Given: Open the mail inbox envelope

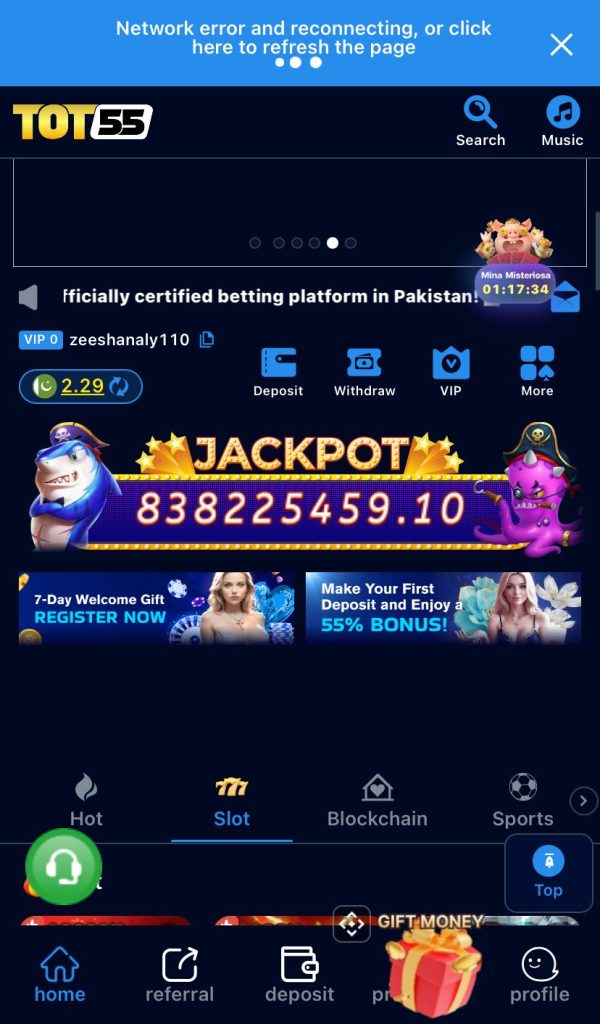Looking at the screenshot, I should click(565, 297).
